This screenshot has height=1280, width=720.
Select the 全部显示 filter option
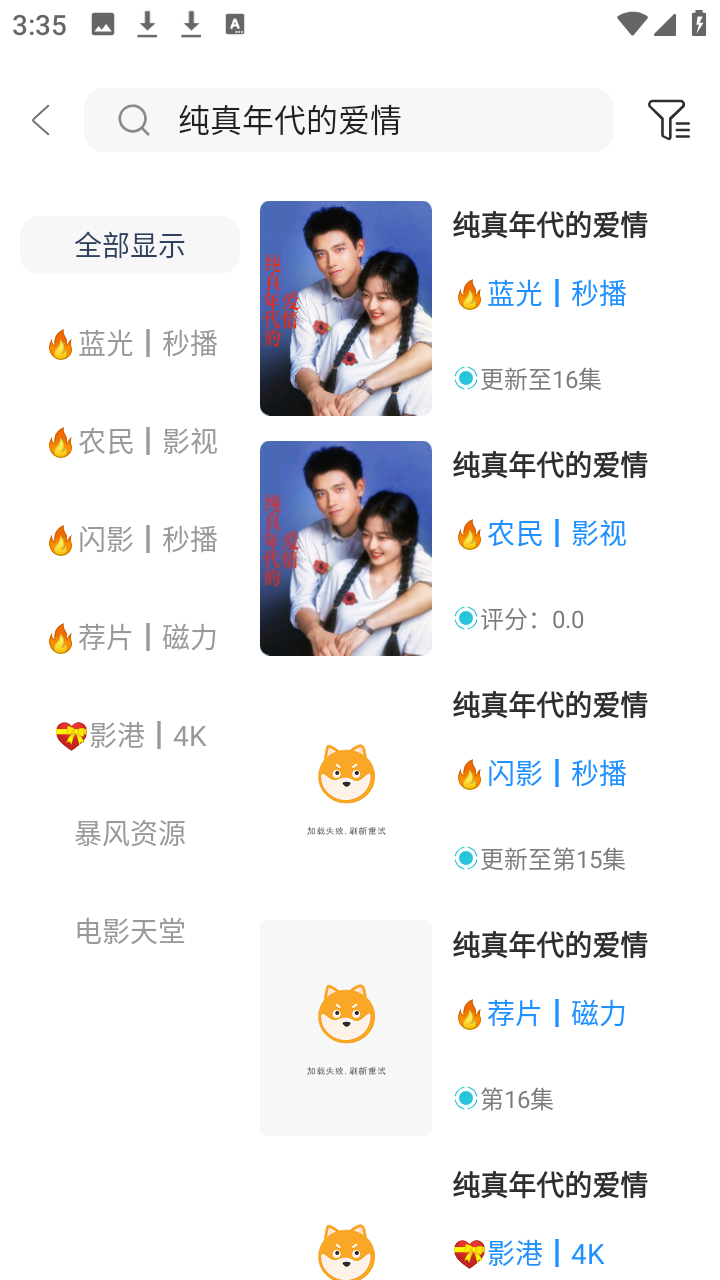coord(129,244)
